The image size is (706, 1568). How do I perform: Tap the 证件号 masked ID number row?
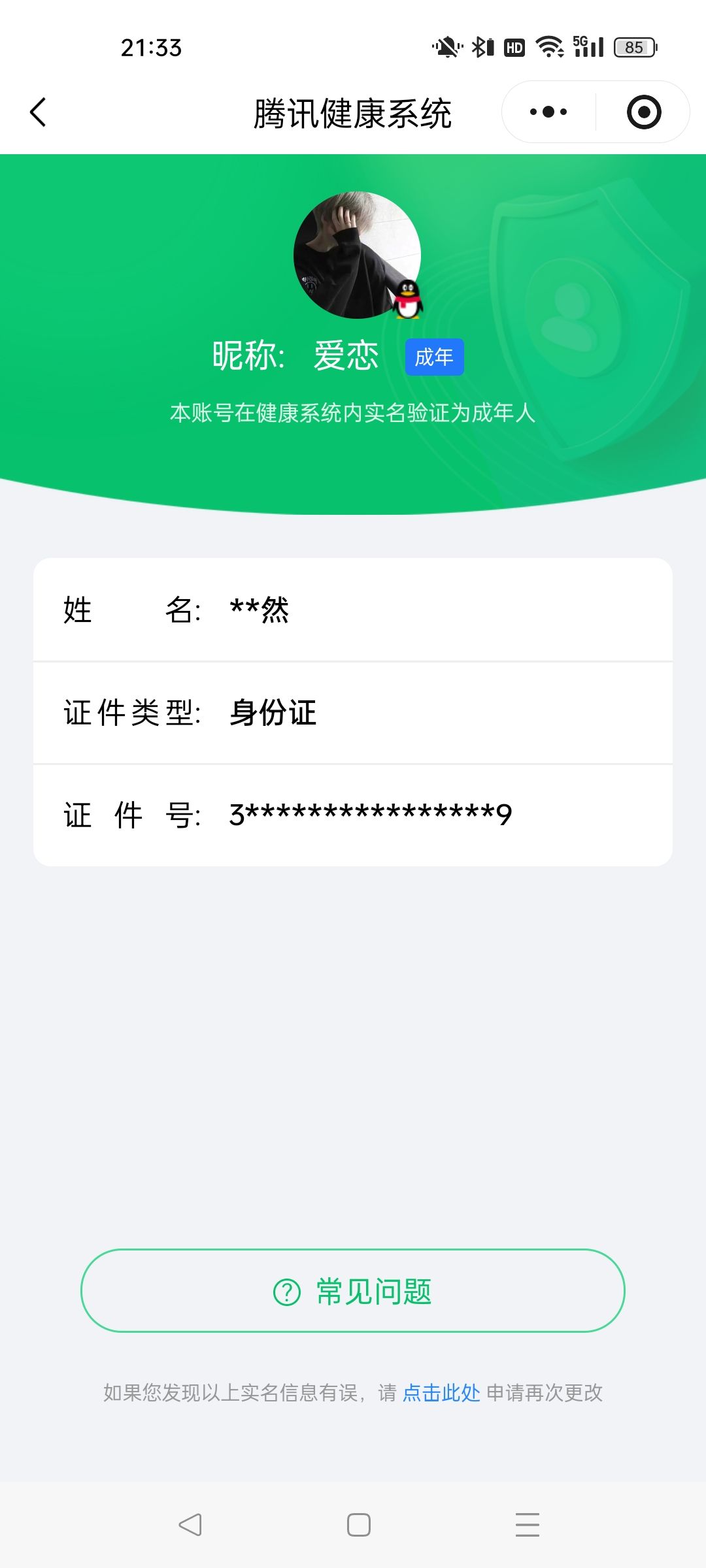[x=353, y=813]
